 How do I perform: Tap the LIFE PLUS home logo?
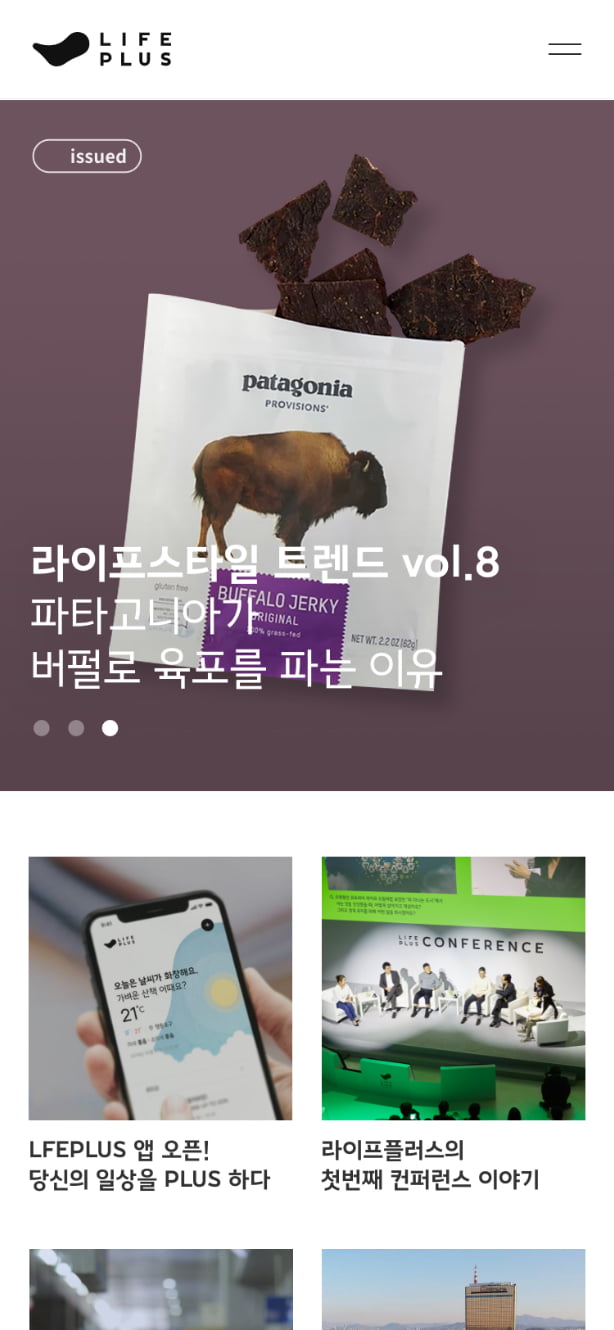[x=102, y=49]
